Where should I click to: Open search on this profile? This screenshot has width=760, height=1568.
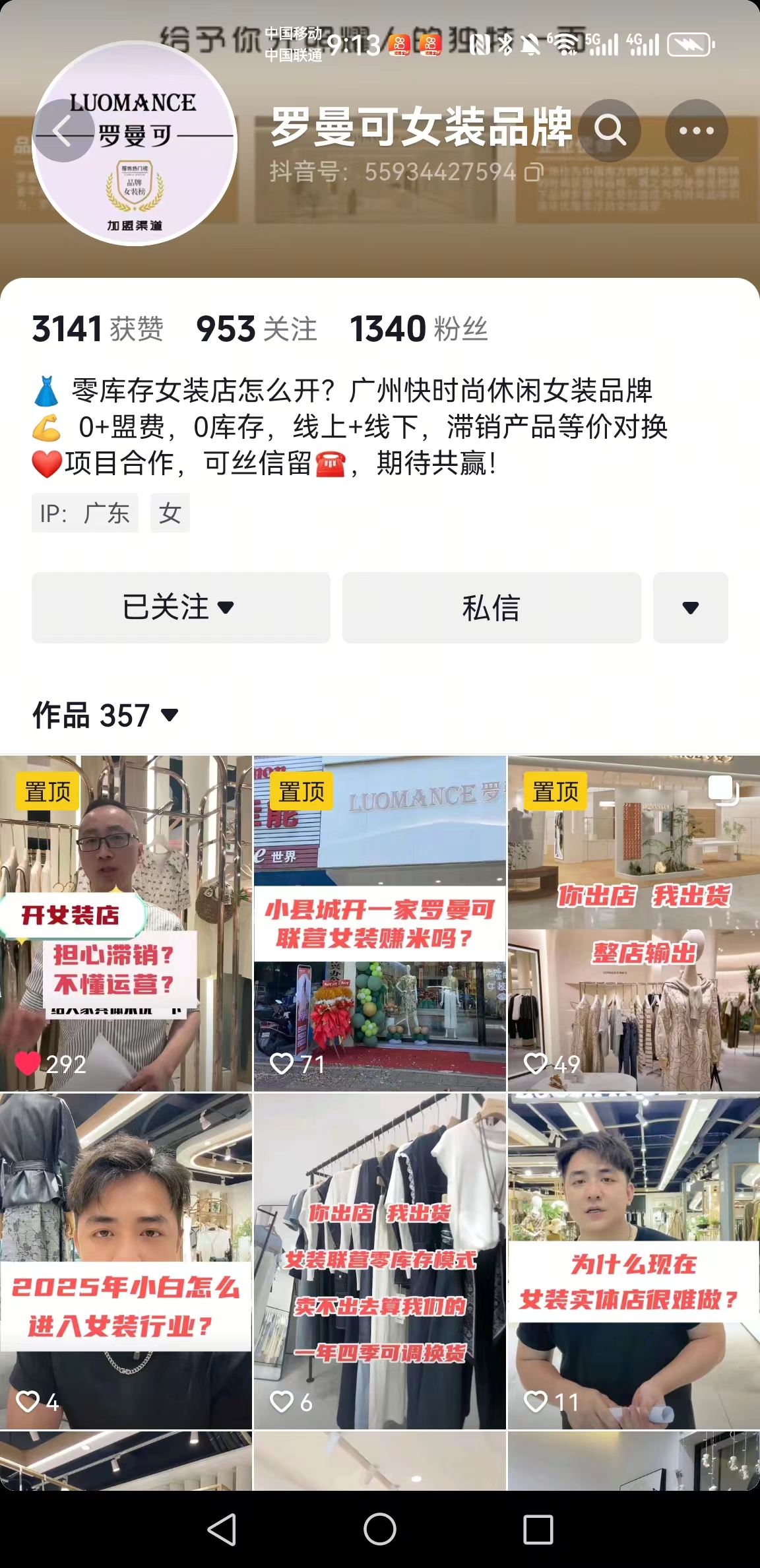pos(610,131)
